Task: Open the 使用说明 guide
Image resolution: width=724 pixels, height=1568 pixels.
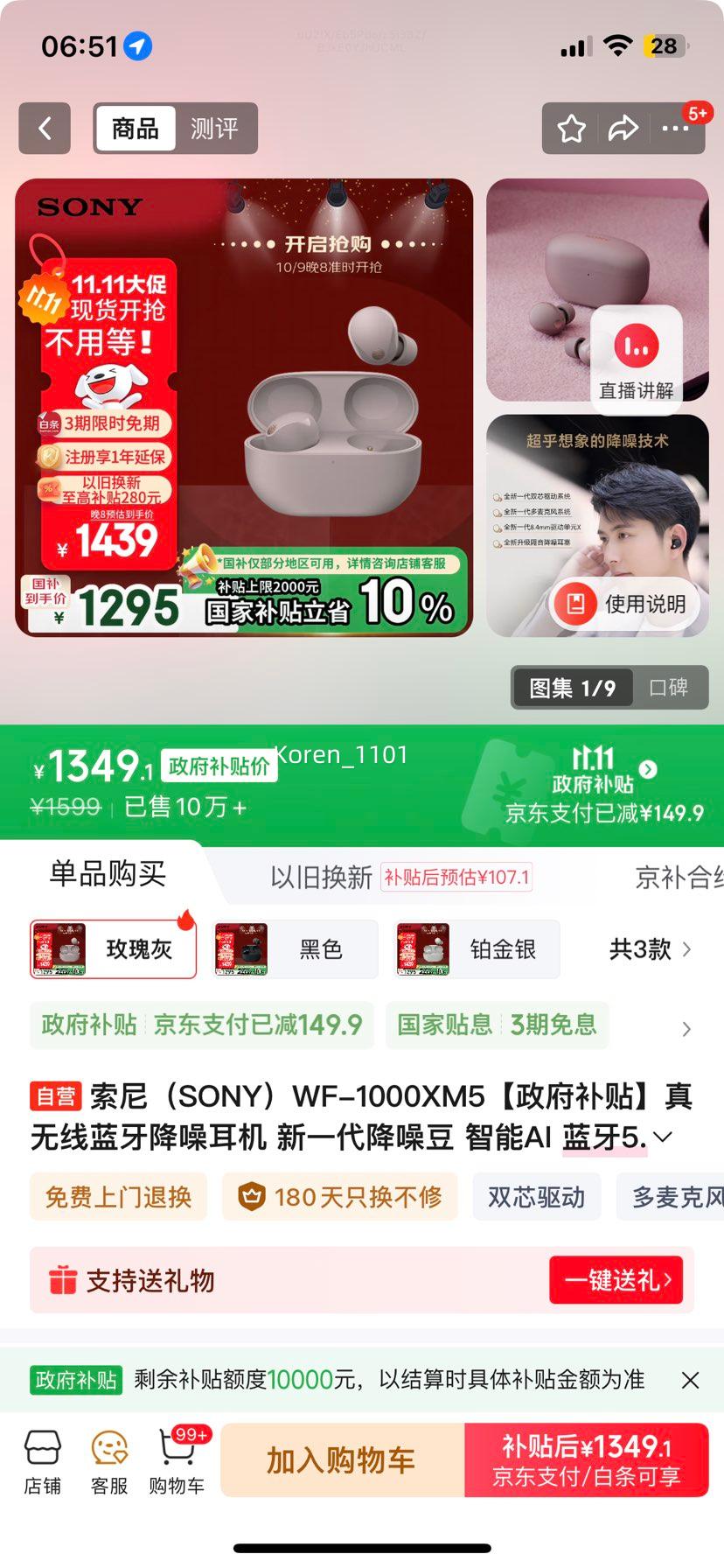Action: (628, 604)
